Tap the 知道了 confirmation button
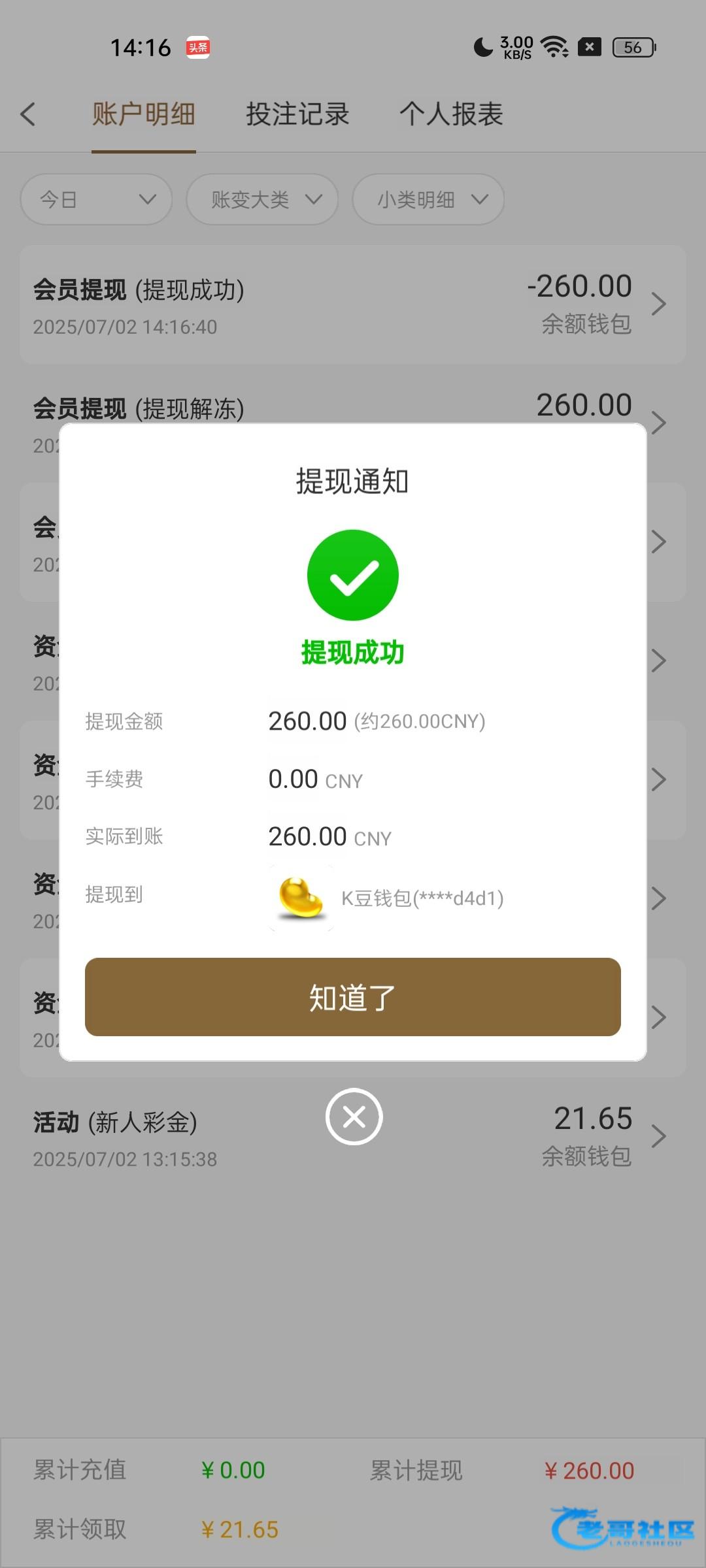The height and width of the screenshot is (1568, 706). coord(353,997)
